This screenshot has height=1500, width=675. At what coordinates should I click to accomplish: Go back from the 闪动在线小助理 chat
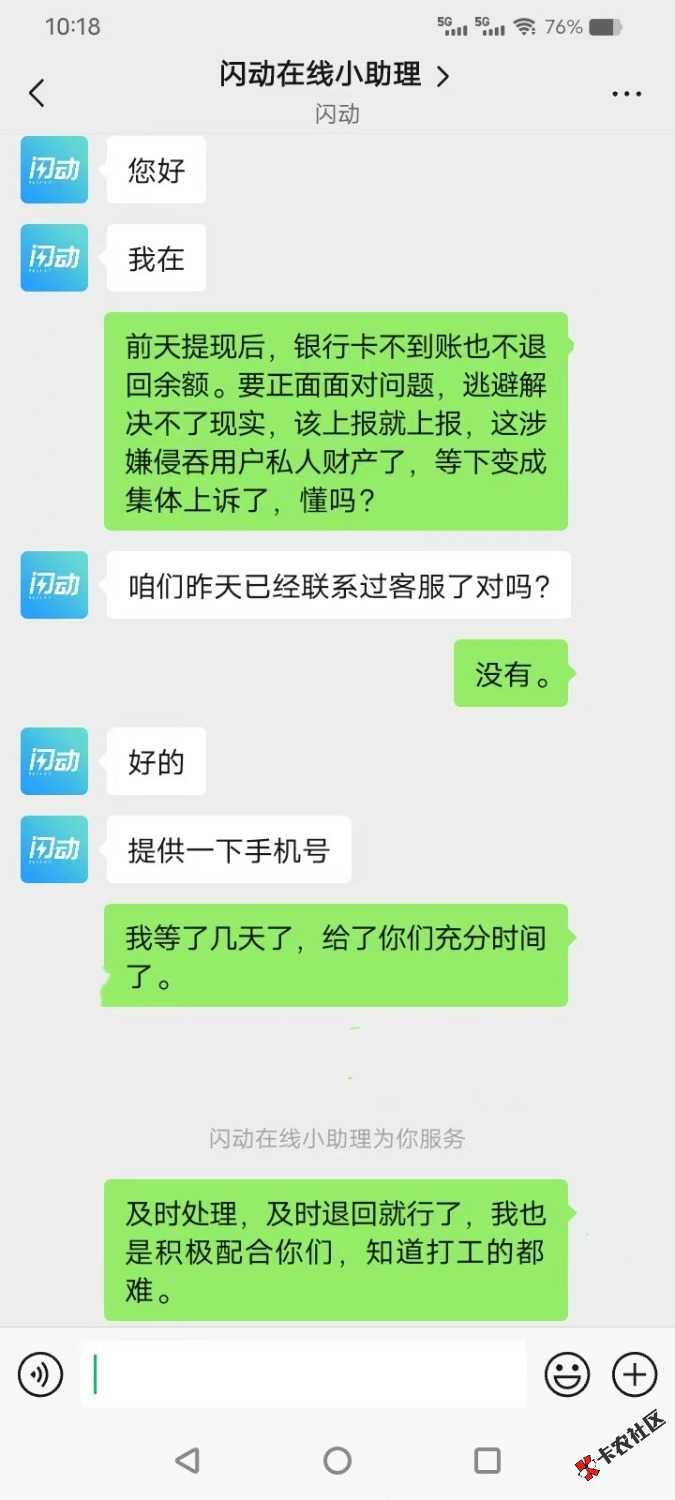click(x=37, y=93)
